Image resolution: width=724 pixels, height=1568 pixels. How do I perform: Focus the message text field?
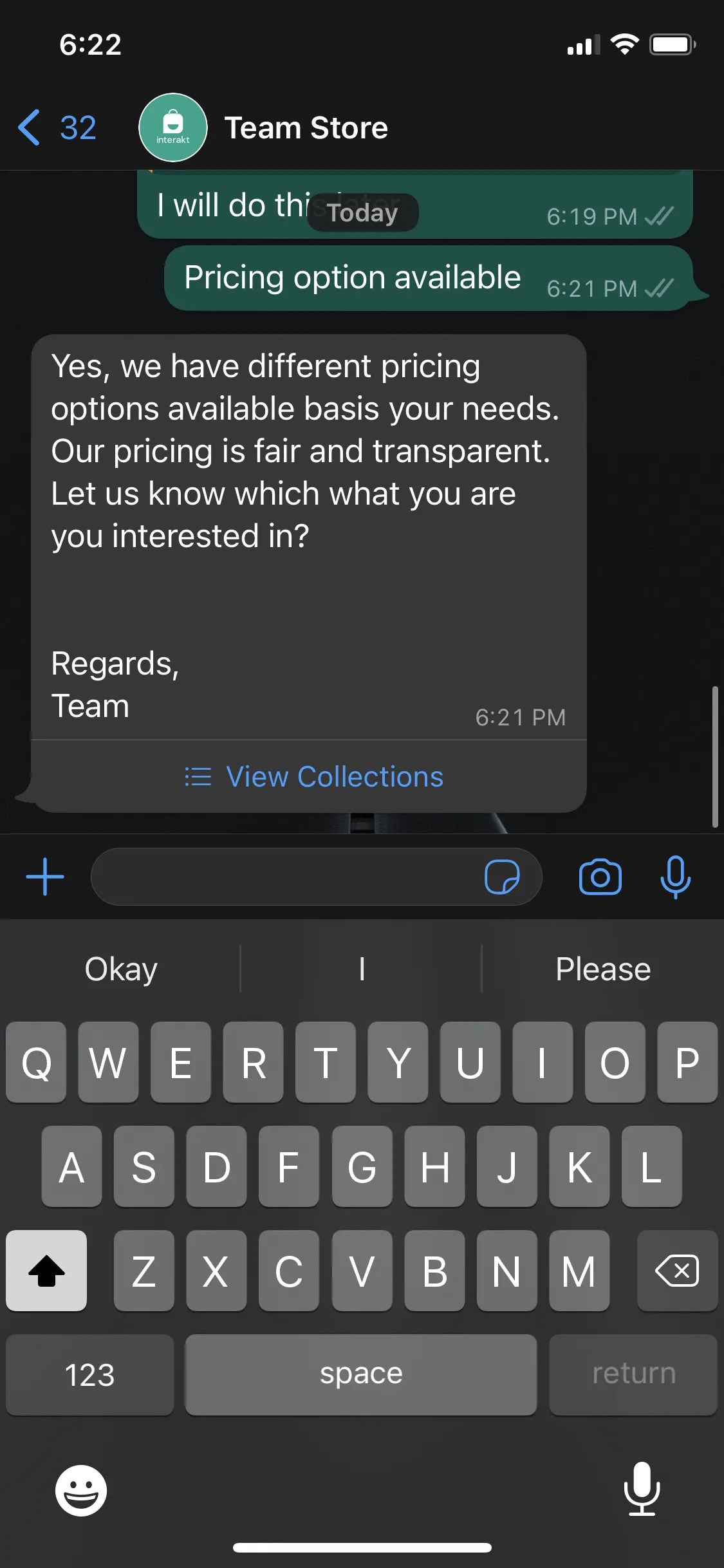[x=283, y=877]
